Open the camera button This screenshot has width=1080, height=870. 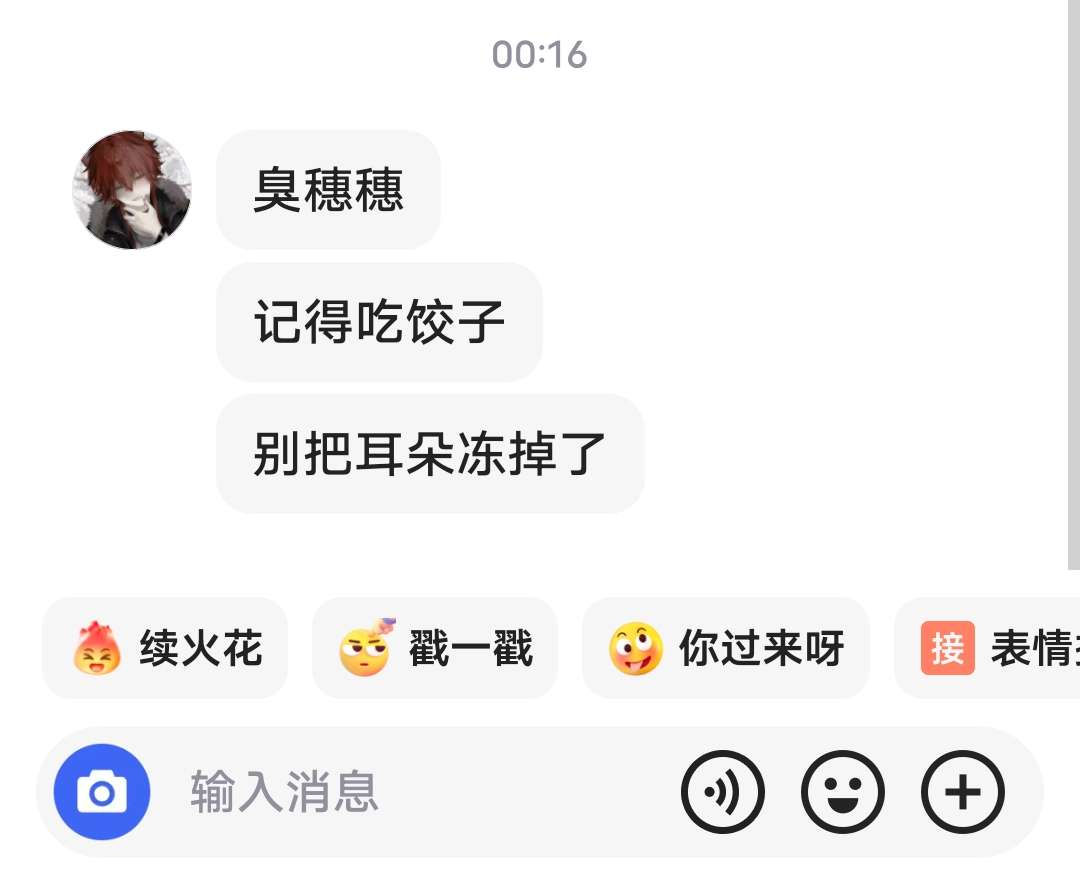(x=102, y=792)
